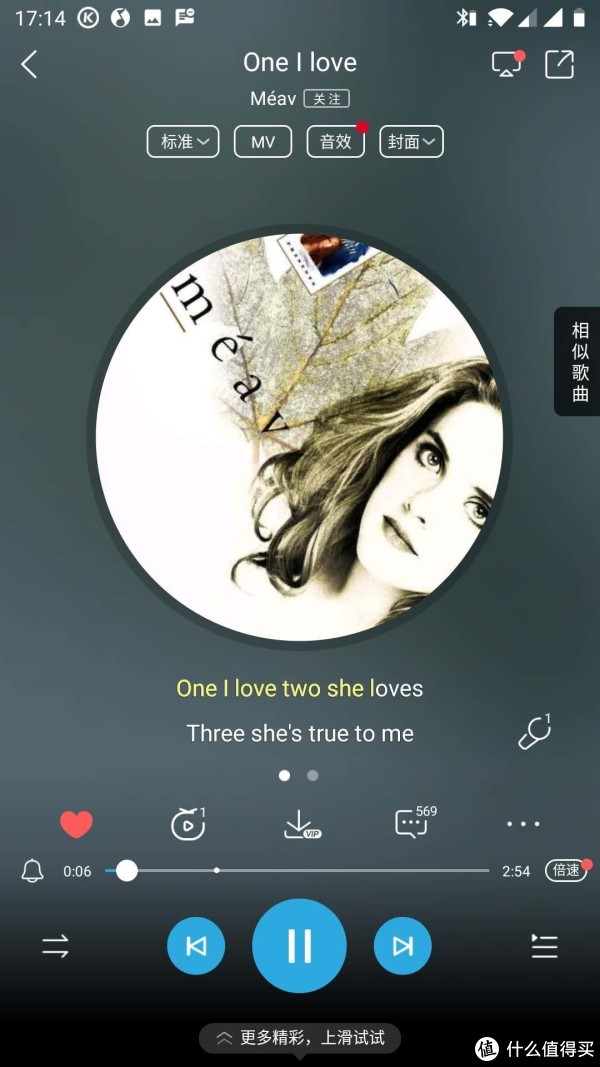Viewport: 600px width, 1067px height.
Task: Open the play queue list
Action: 544,946
